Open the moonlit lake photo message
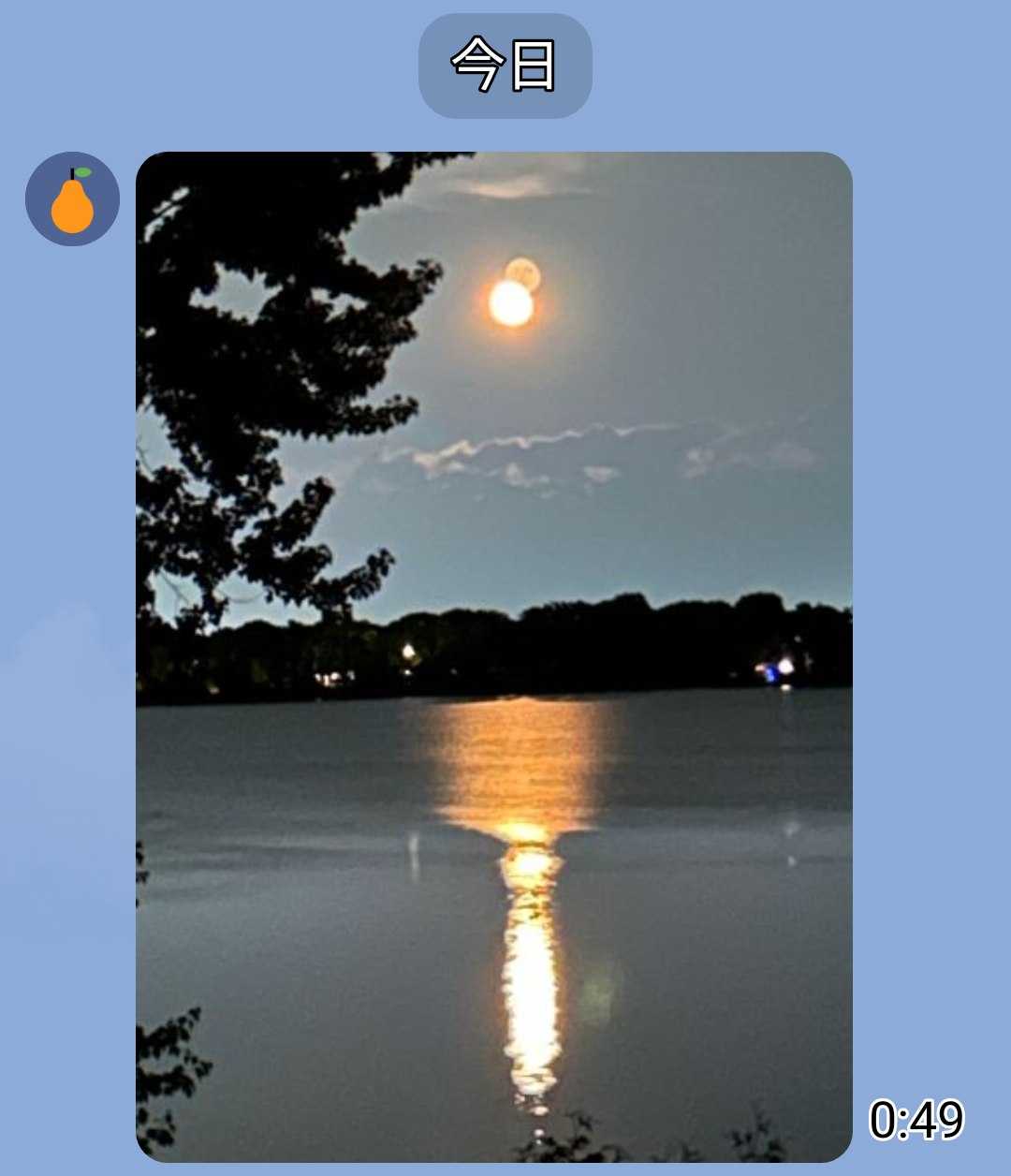Viewport: 1011px width, 1176px height. point(493,655)
